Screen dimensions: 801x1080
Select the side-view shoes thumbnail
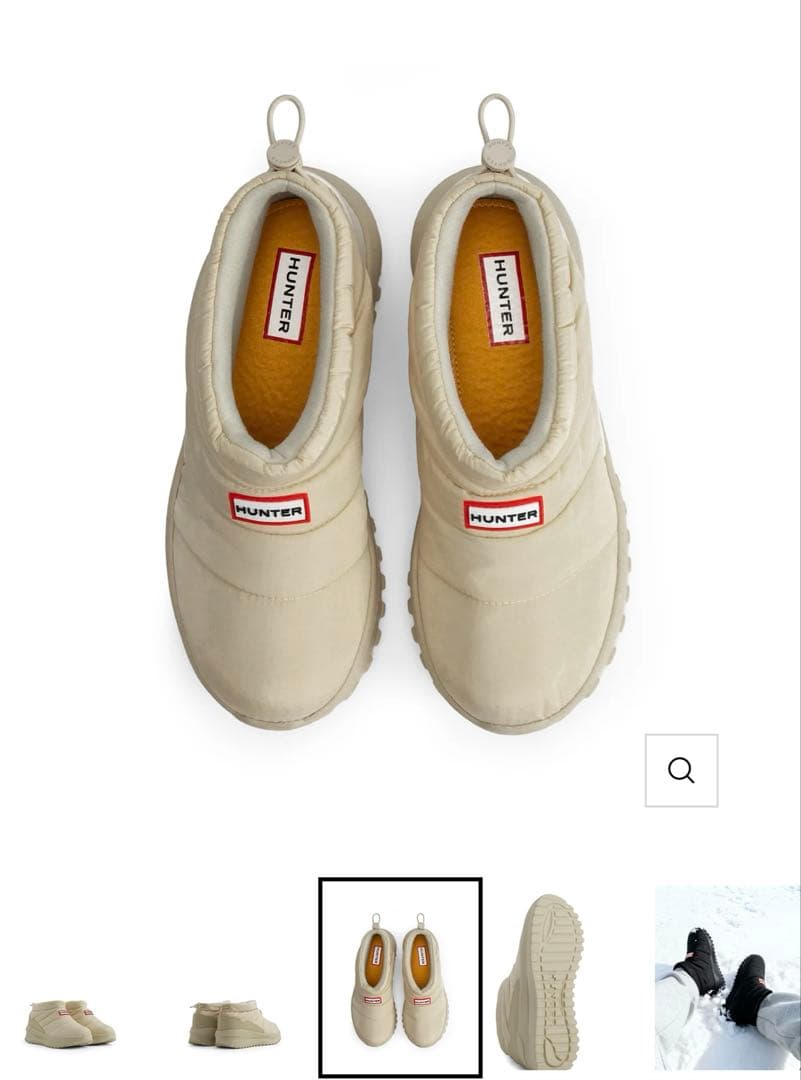pos(69,1022)
